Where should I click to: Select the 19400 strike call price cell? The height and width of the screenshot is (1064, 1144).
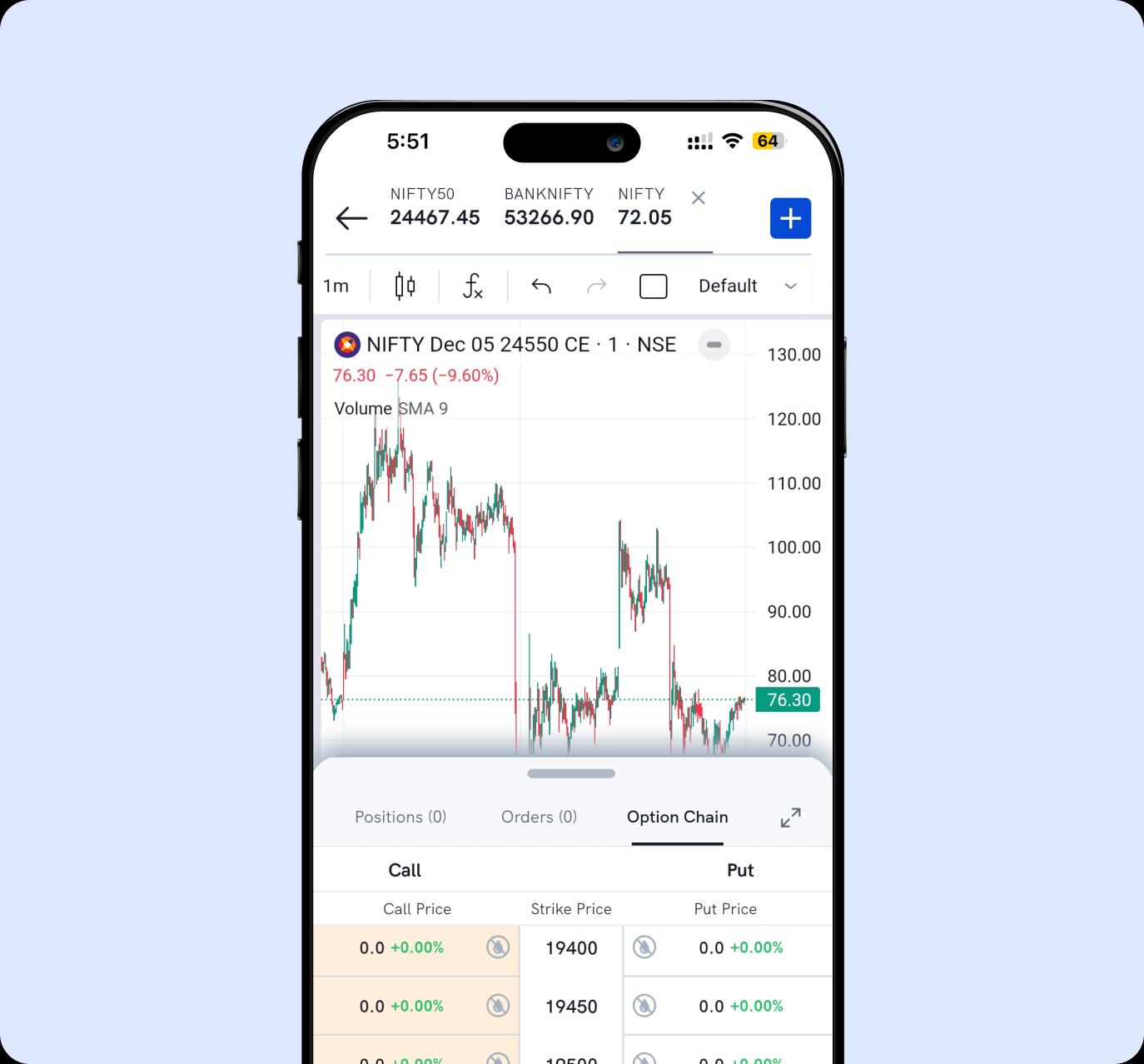[x=401, y=948]
